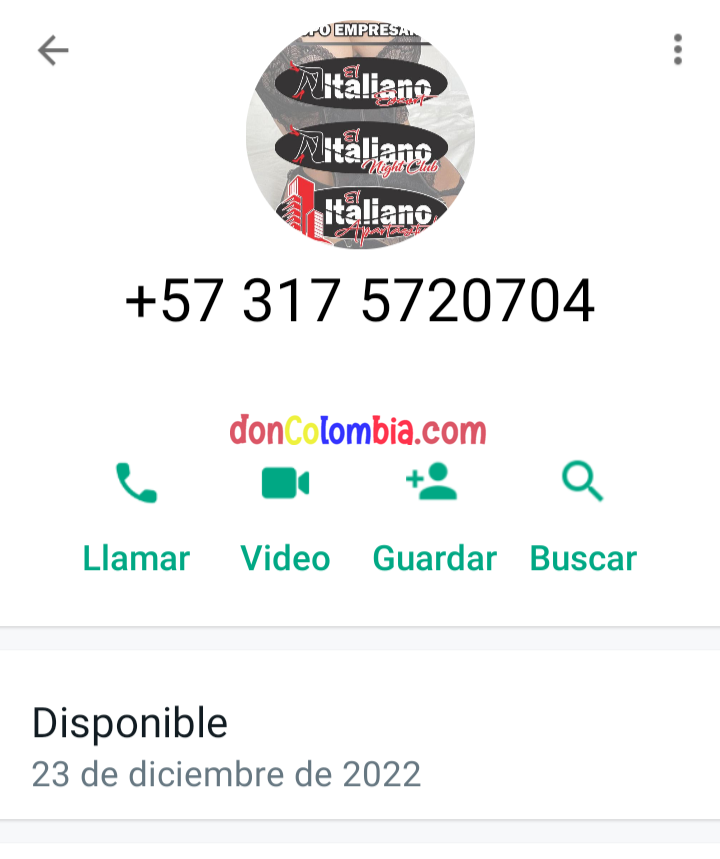
Task: Tap the status date 23 de diciembre
Action: pyautogui.click(x=225, y=773)
